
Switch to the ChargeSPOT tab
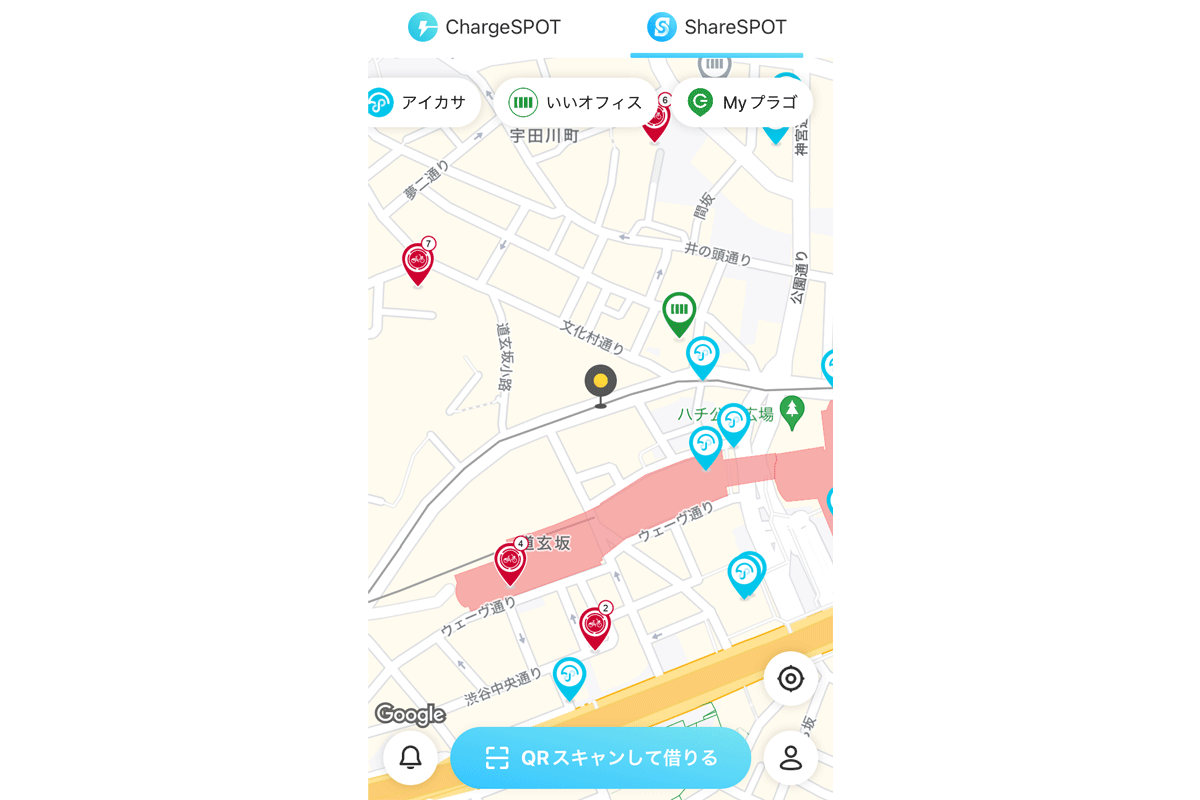click(x=484, y=27)
